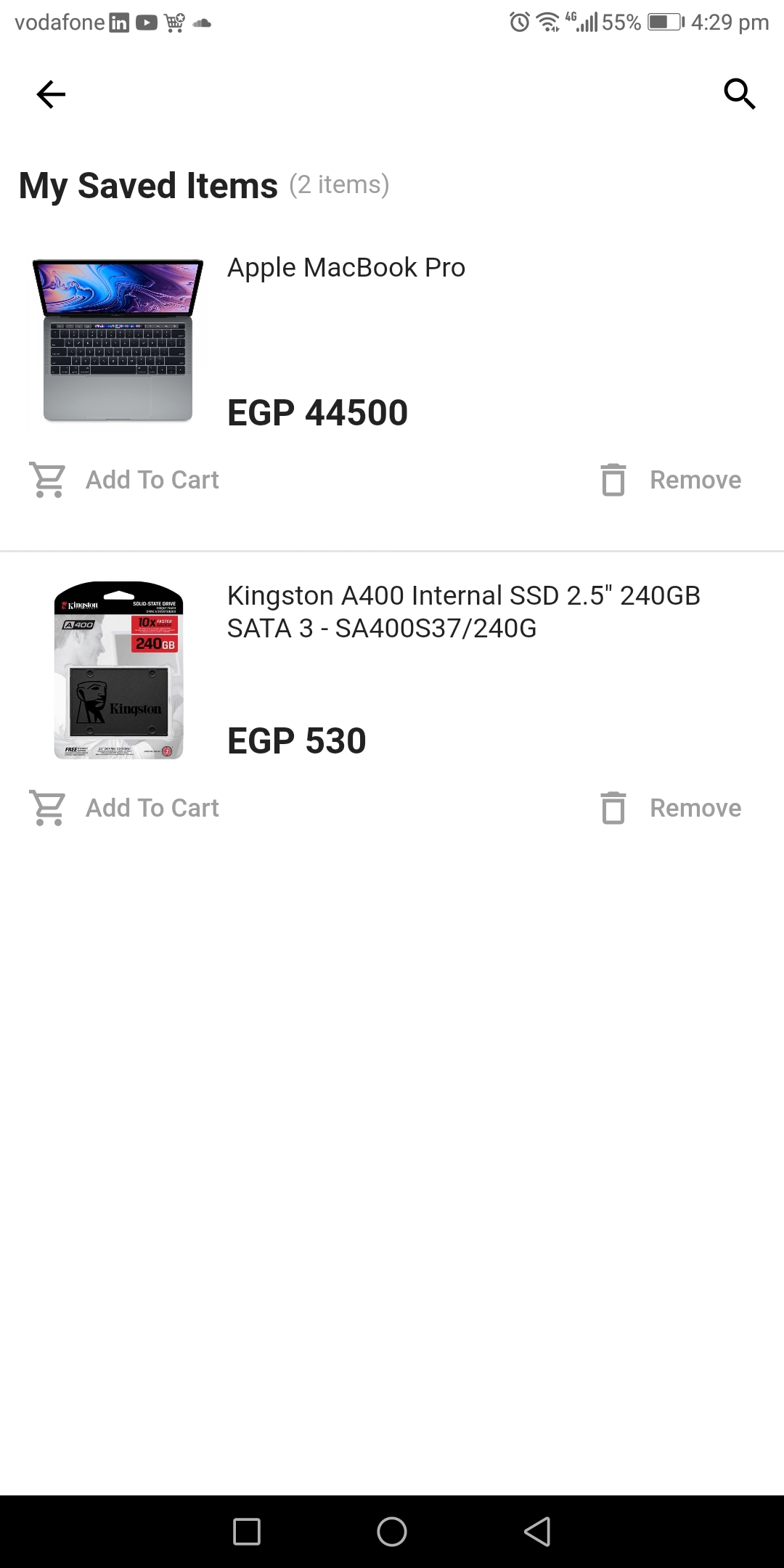Tap the recent apps square navigation button
This screenshot has height=1568, width=784.
(x=246, y=1532)
